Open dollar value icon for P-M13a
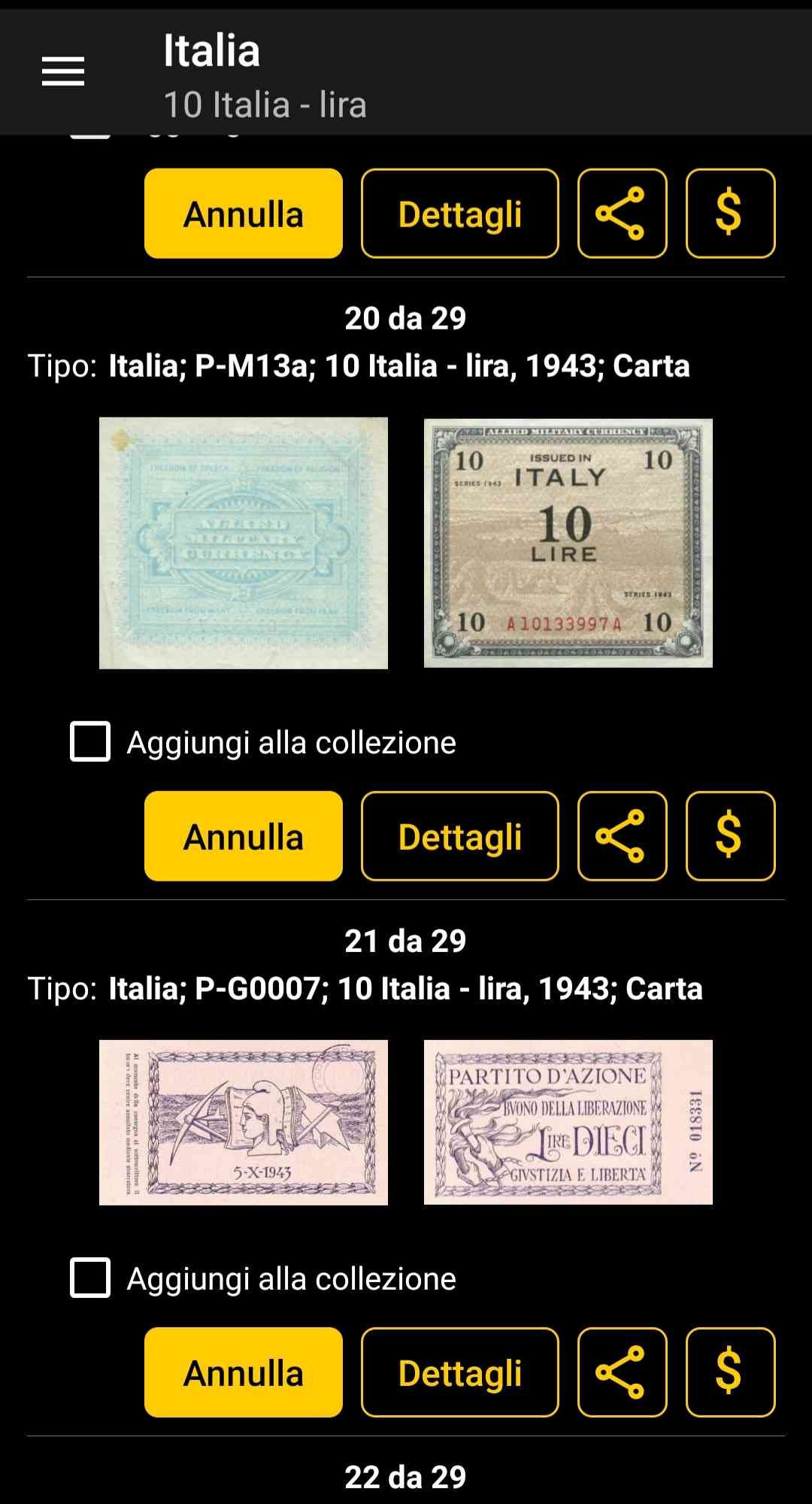 (731, 836)
